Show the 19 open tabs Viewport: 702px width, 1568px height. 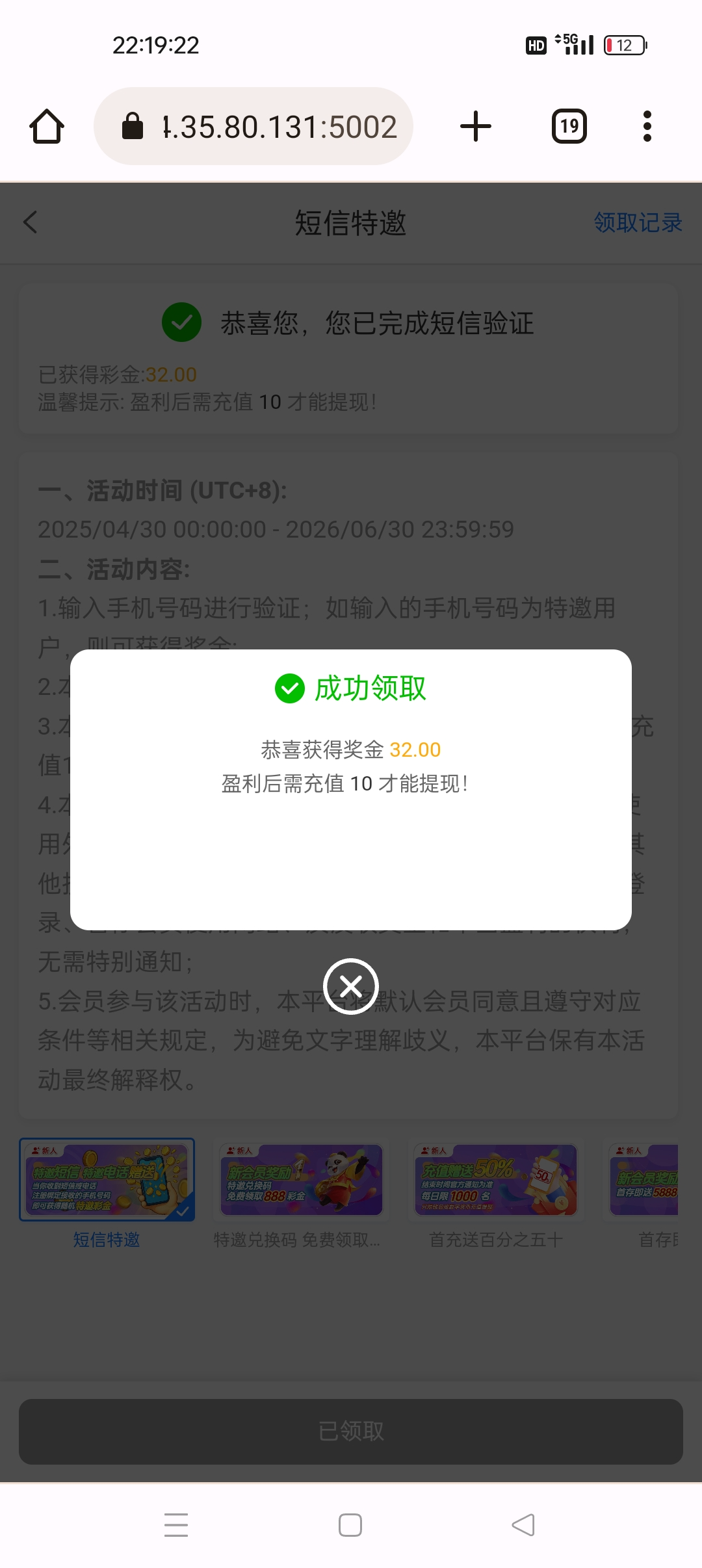coord(569,126)
